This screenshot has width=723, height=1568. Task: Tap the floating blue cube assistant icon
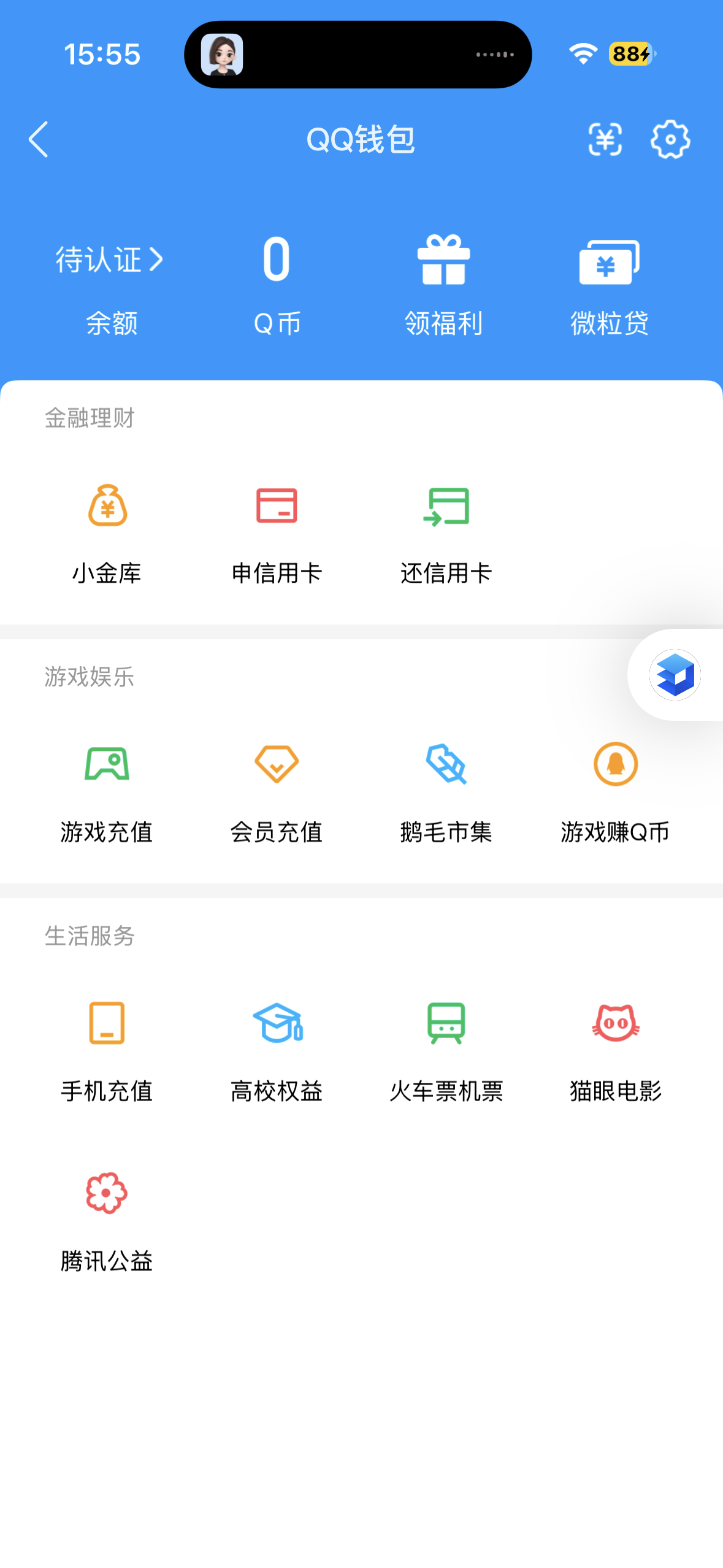pos(675,674)
